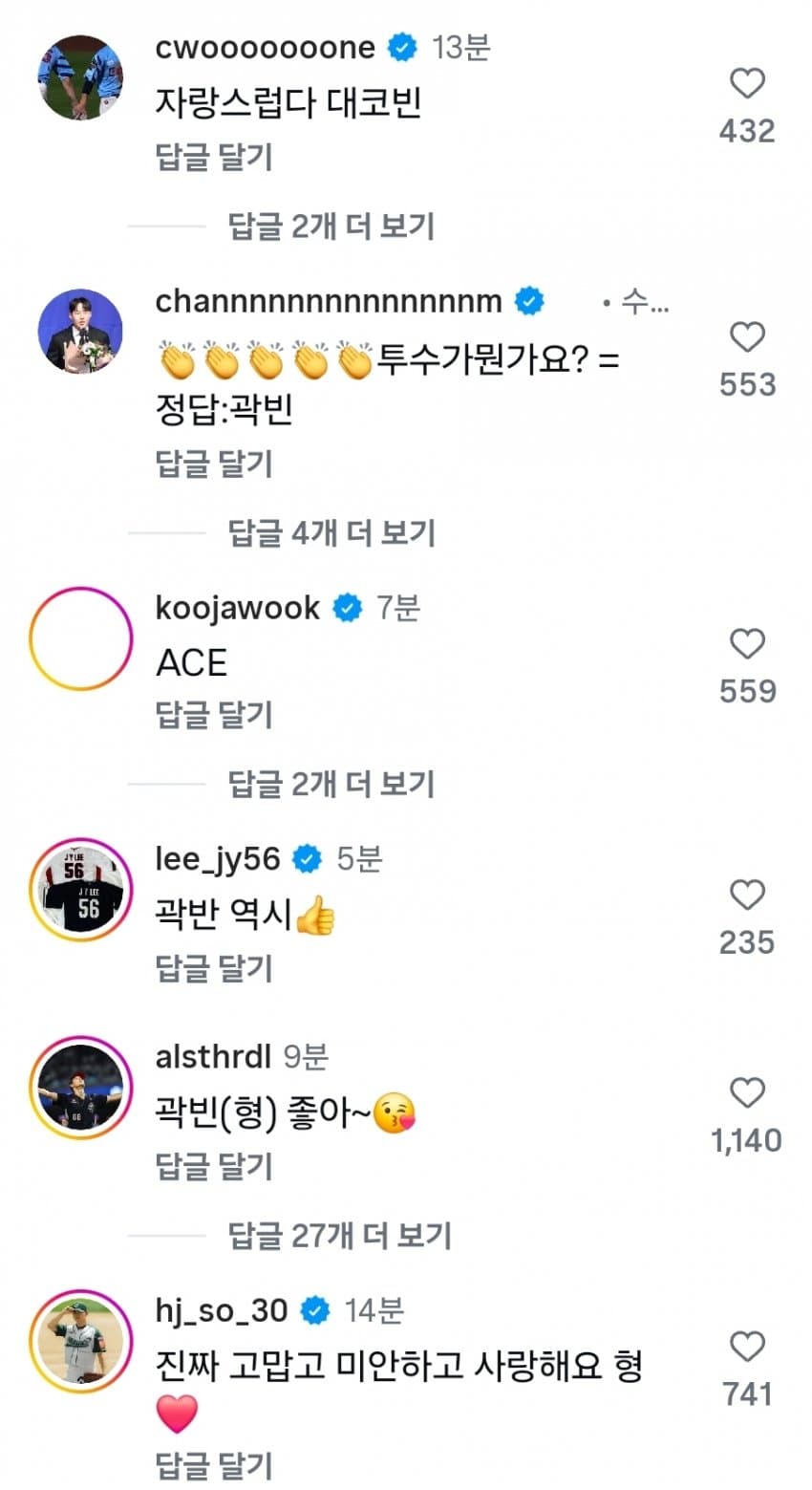Reply to koojawook's ACE comment

(214, 714)
